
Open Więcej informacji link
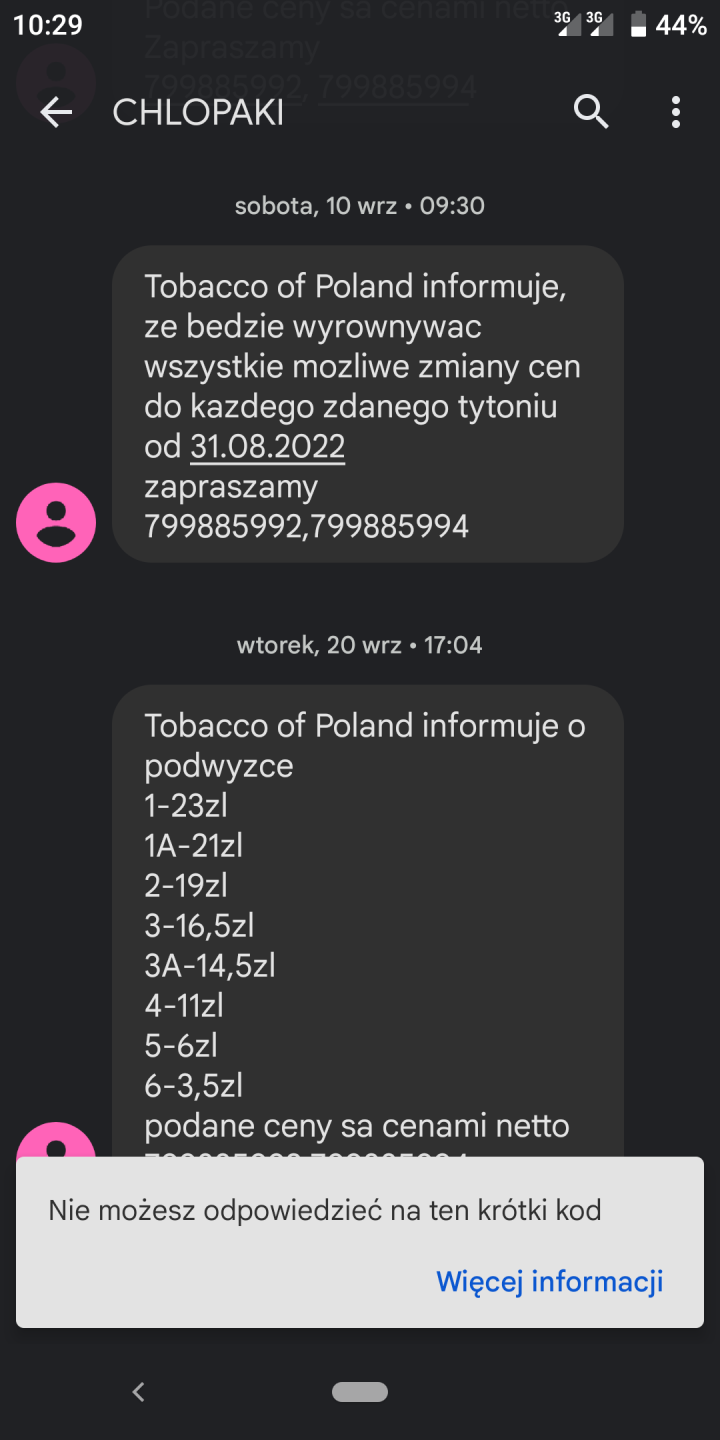549,1281
